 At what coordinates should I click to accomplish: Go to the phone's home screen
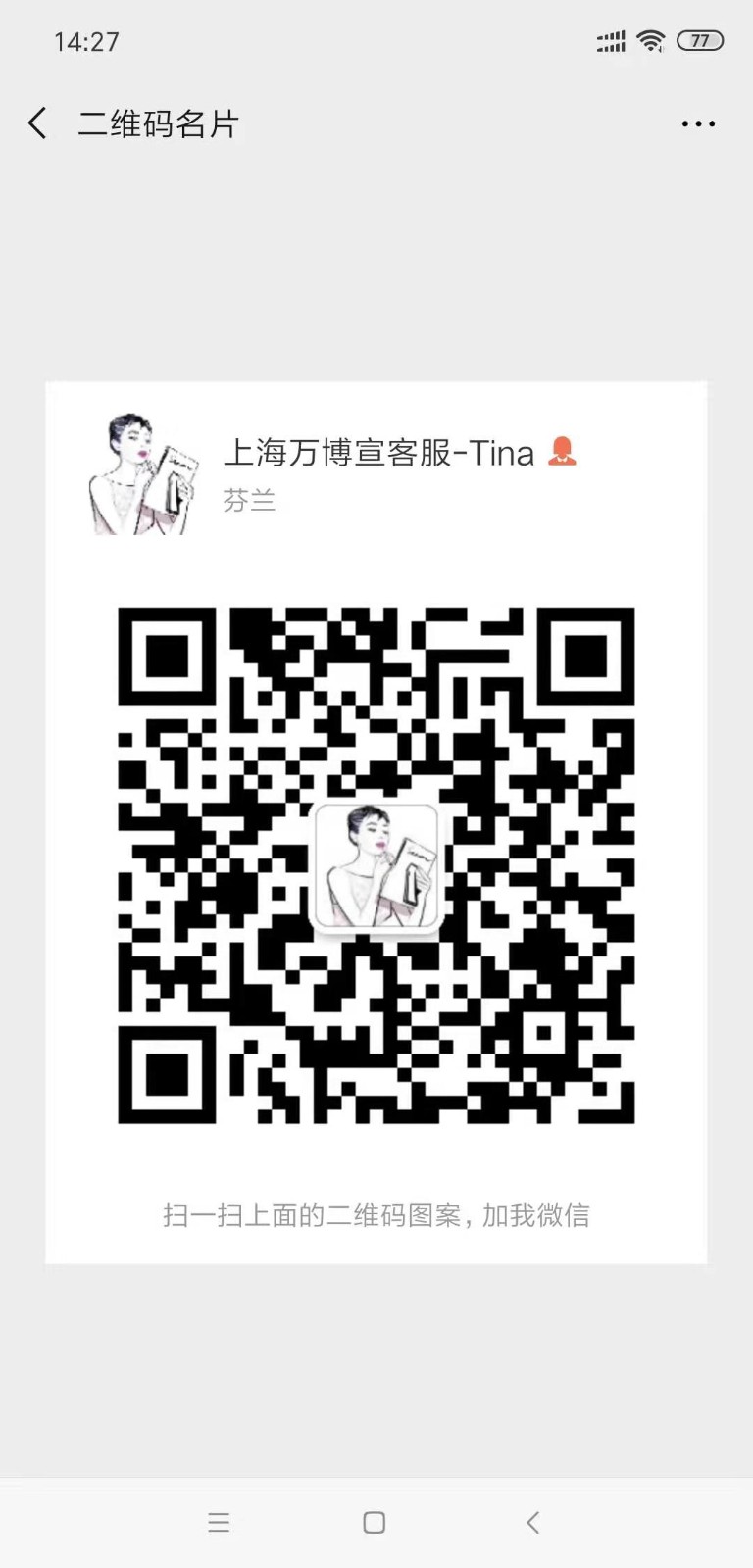tap(374, 1522)
